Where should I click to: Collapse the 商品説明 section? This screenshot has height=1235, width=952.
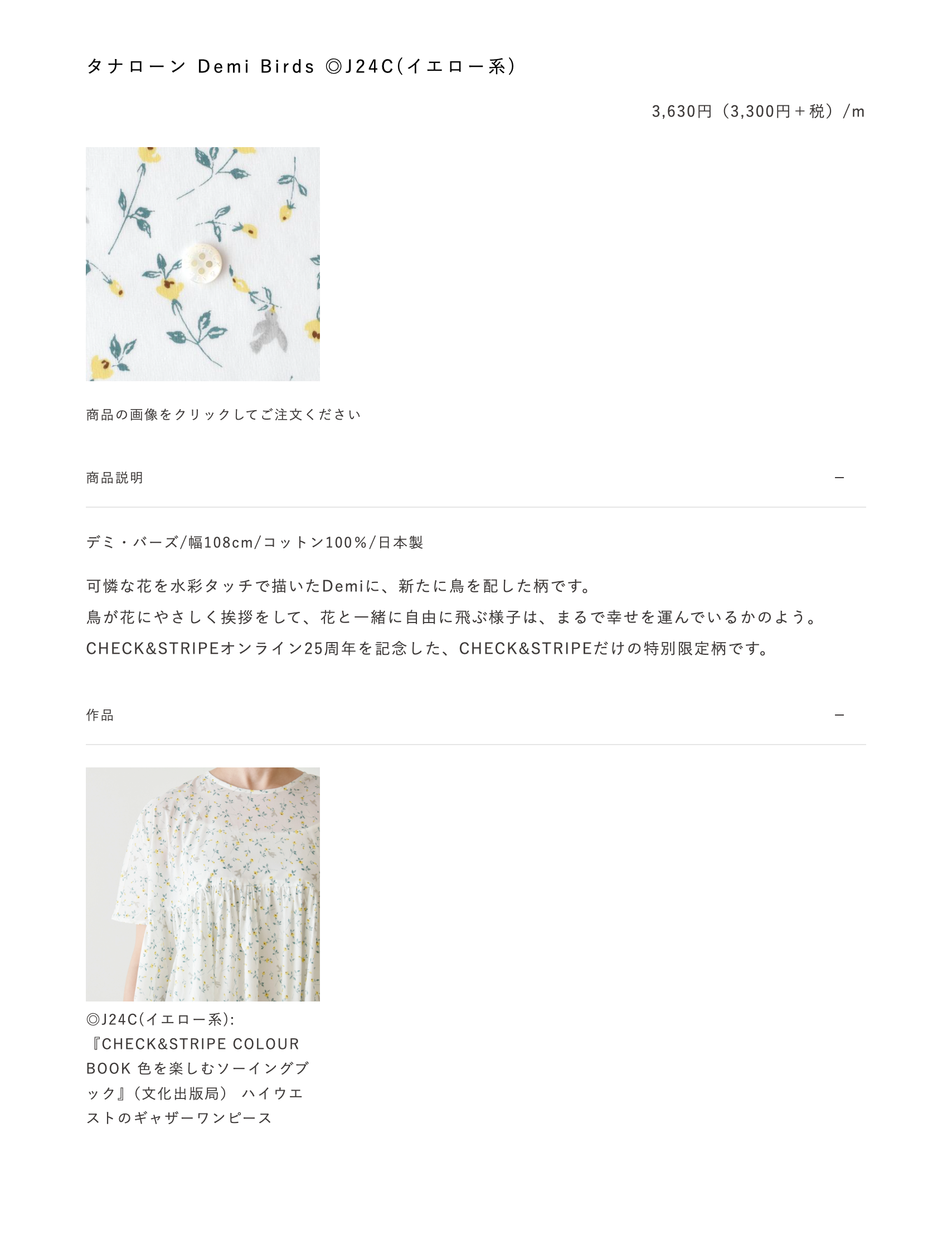(839, 478)
